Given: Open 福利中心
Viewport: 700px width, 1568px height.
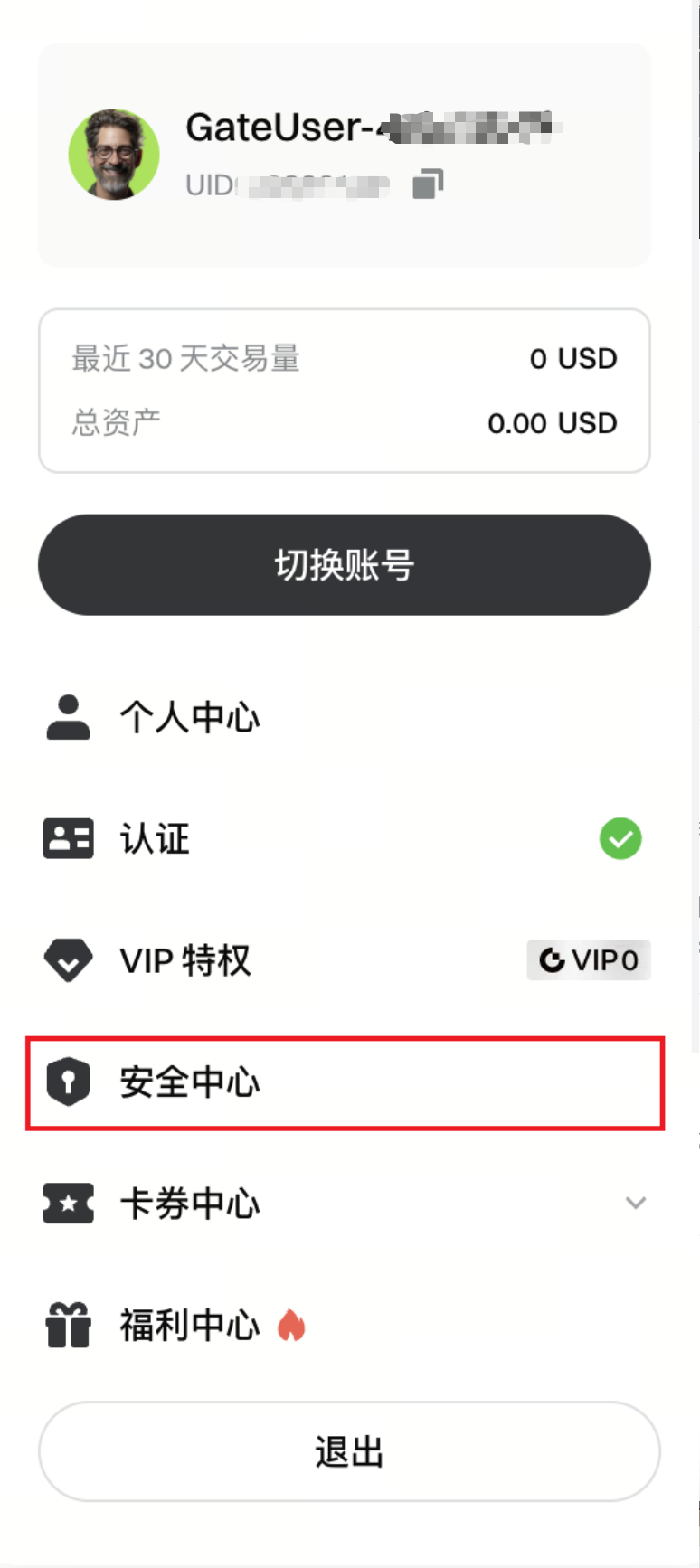Looking at the screenshot, I should pyautogui.click(x=190, y=1326).
